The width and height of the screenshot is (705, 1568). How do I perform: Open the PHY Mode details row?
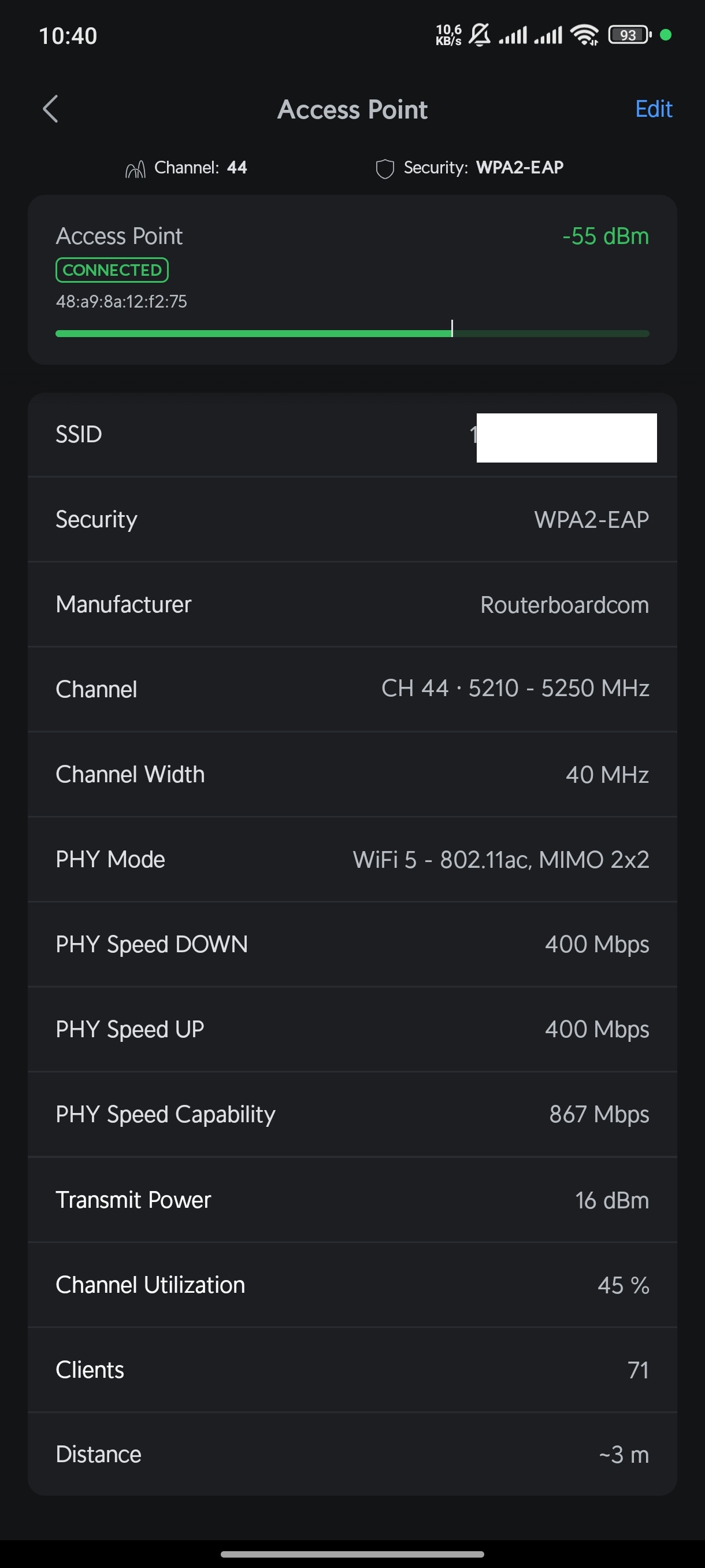click(352, 859)
